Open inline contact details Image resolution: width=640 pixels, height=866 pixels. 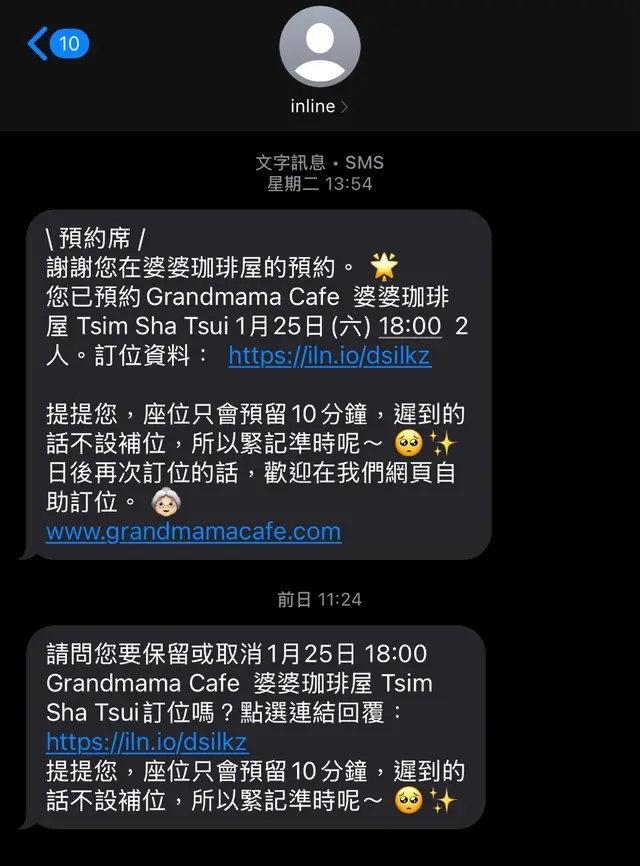(x=319, y=105)
